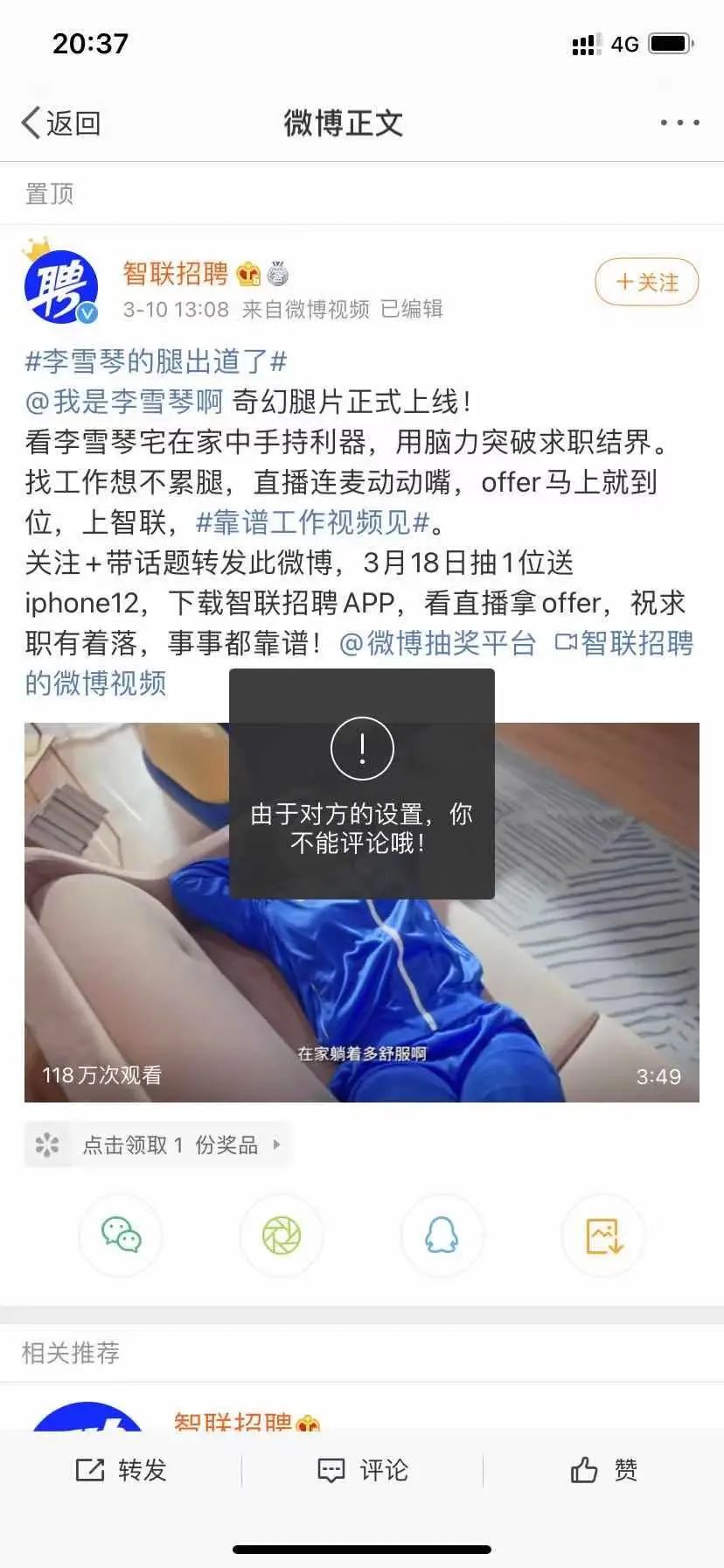Open hashtag #李雪琴的腿出道了#
Viewport: 724px width, 1568px height.
156,360
